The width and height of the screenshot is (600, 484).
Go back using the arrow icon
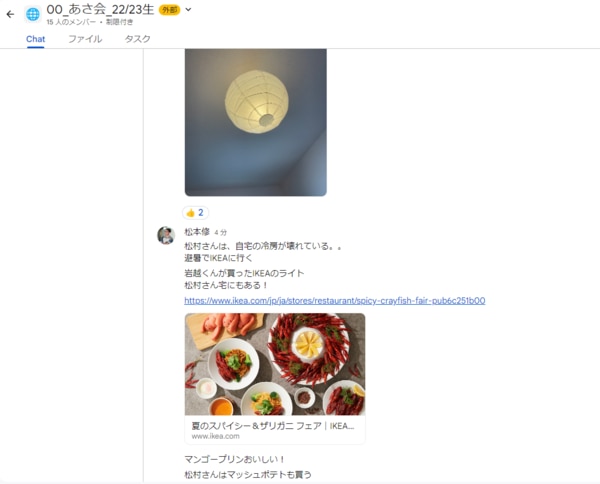(10, 14)
